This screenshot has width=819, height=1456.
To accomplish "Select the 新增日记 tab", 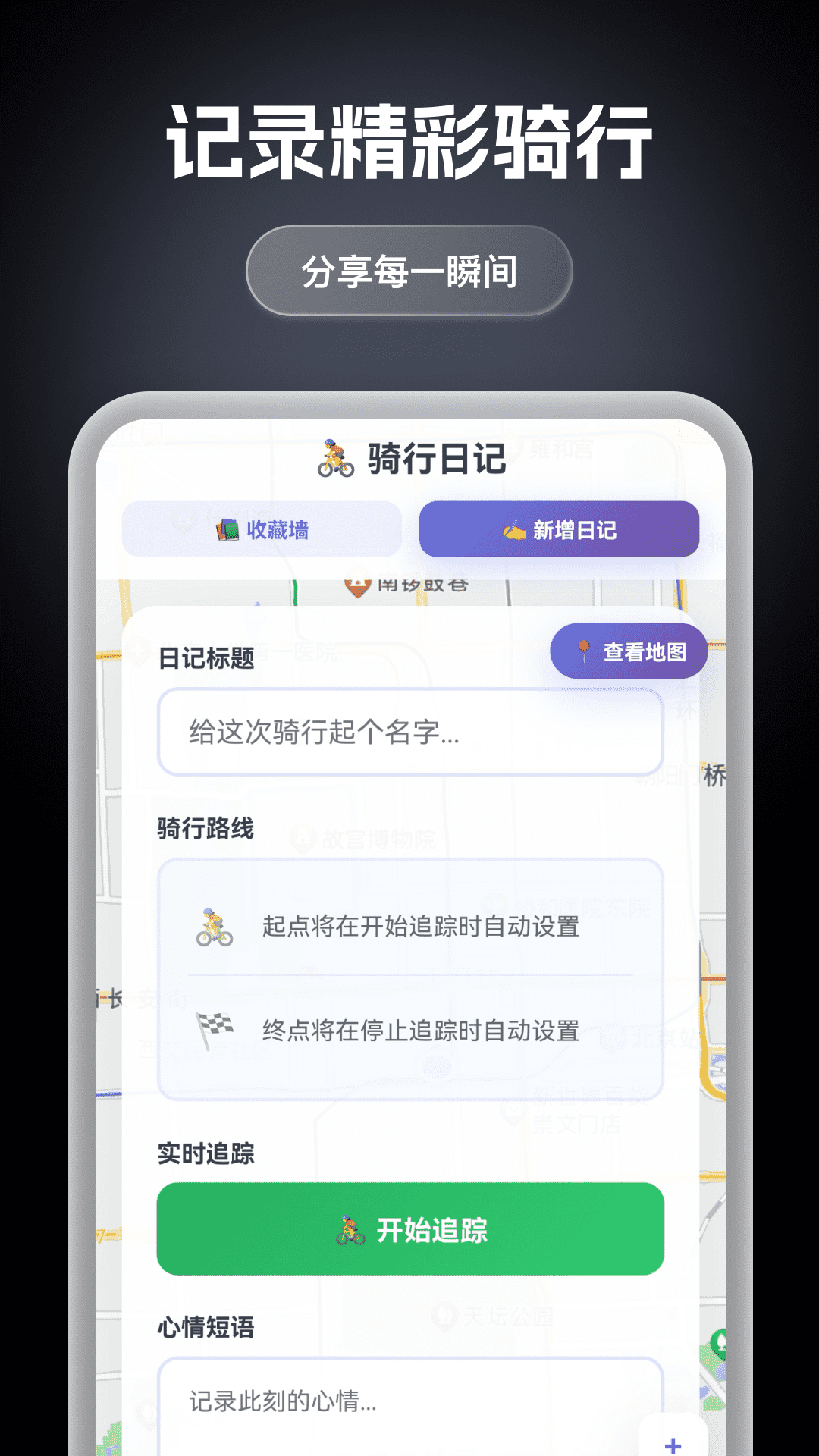I will tap(560, 531).
